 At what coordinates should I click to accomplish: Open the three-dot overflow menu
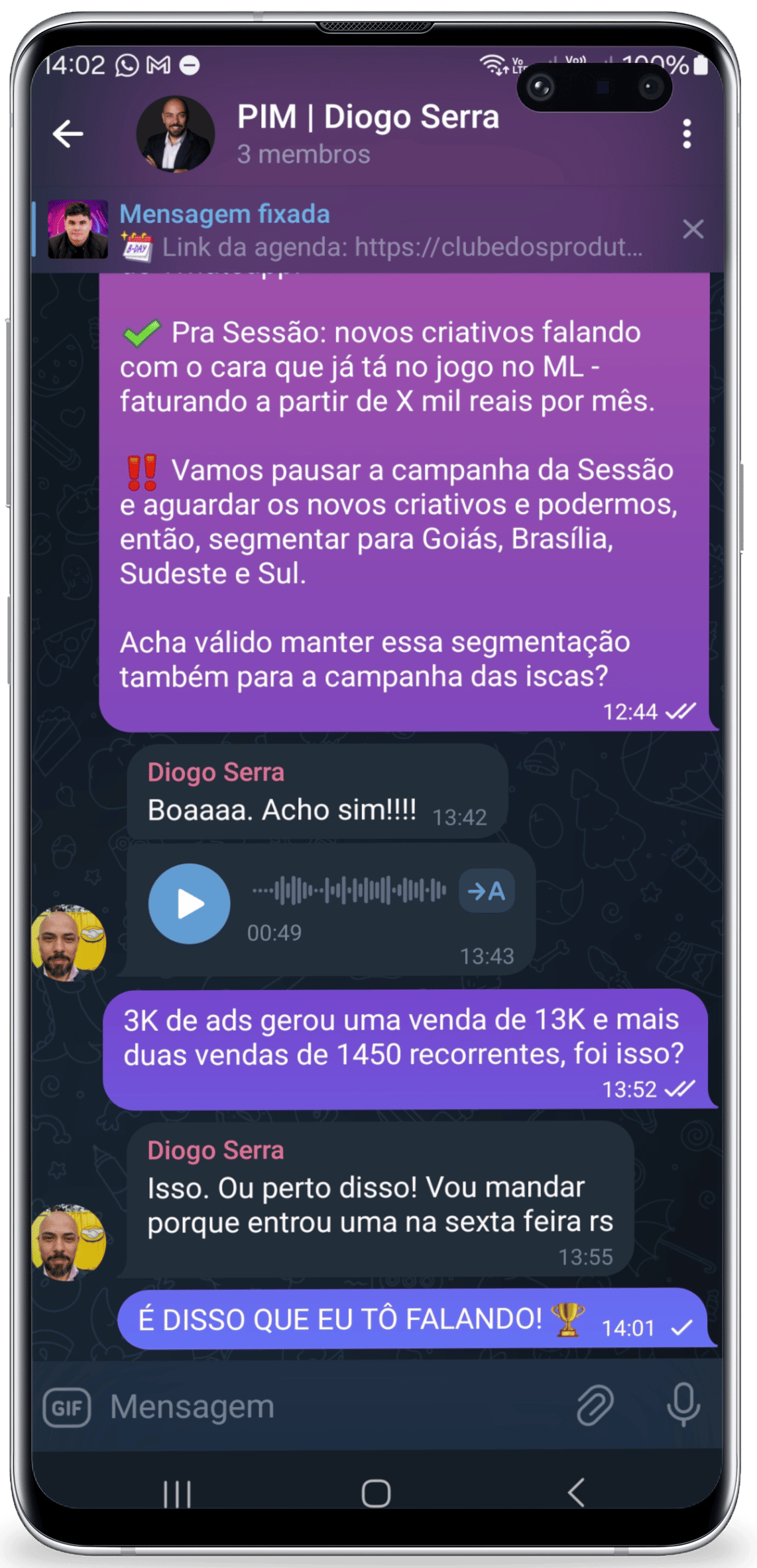coord(687,134)
